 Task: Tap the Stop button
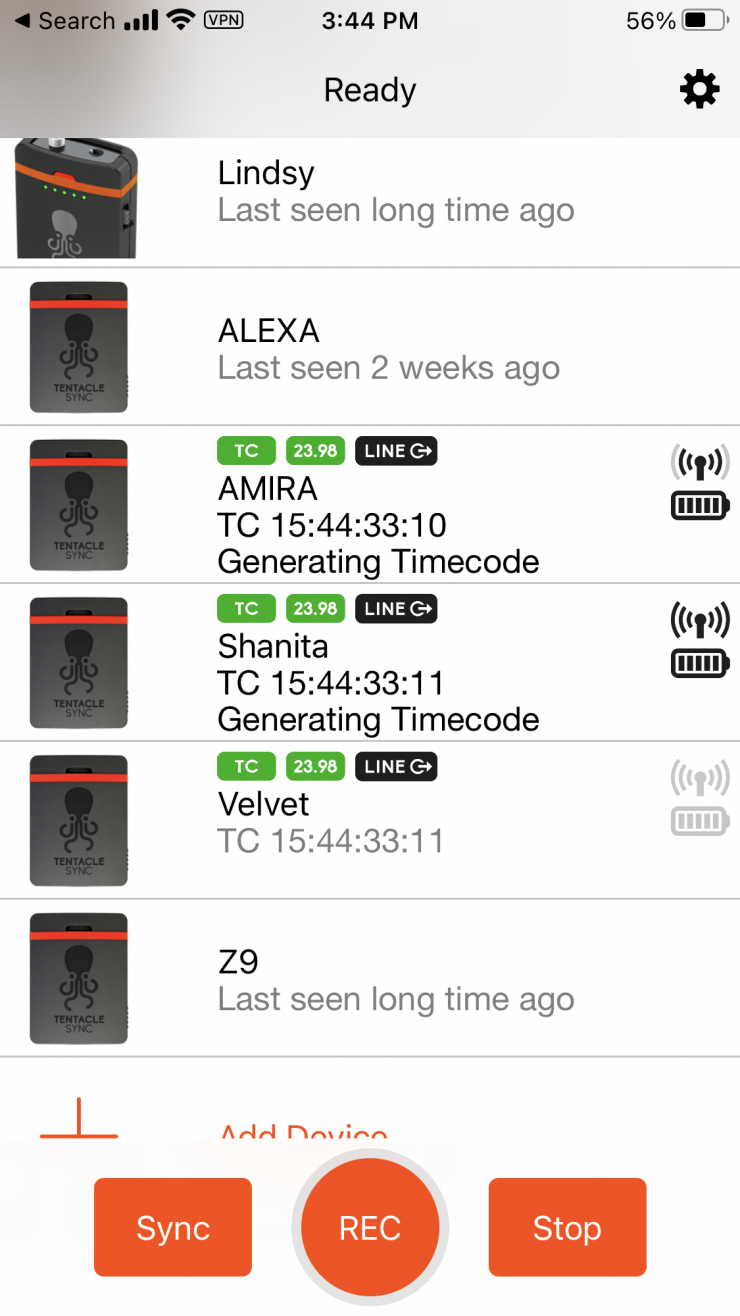(x=567, y=1227)
